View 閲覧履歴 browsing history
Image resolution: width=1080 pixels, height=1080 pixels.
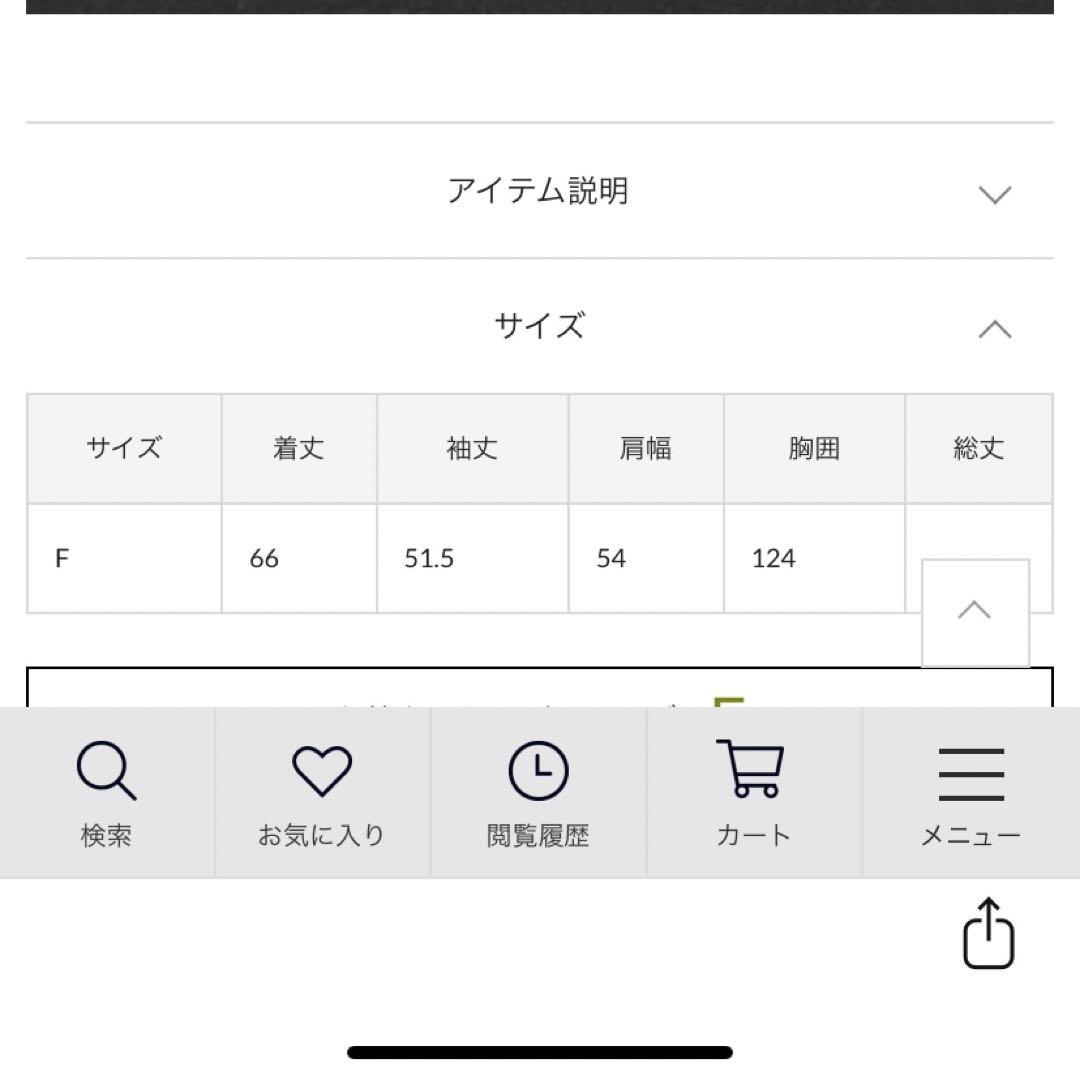(x=538, y=794)
